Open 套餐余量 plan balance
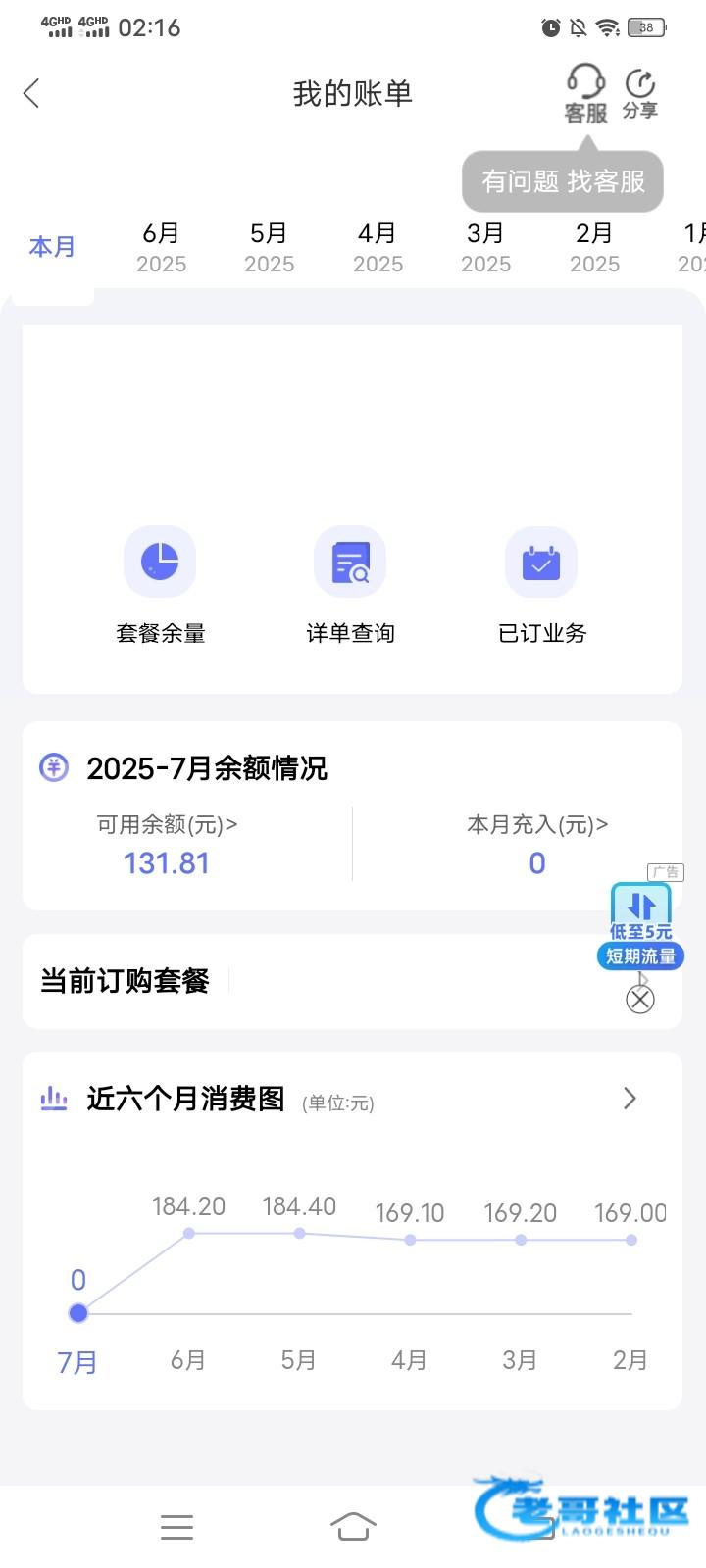The height and width of the screenshot is (1568, 706). click(160, 585)
